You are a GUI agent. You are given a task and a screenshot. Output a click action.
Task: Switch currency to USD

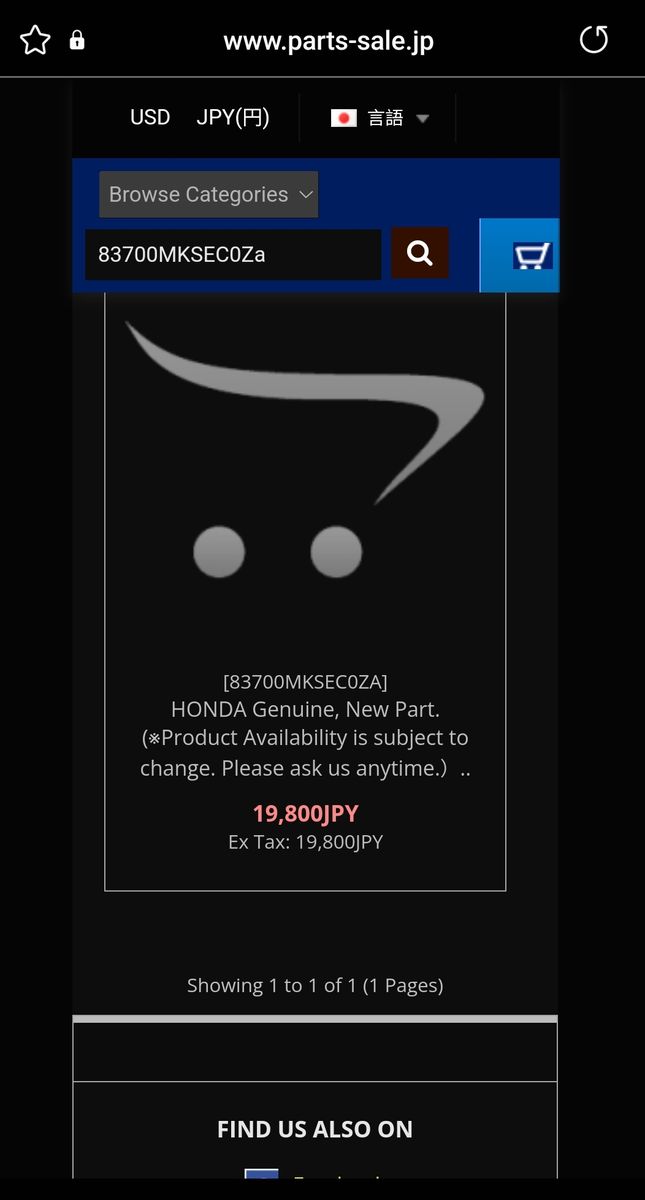(150, 117)
